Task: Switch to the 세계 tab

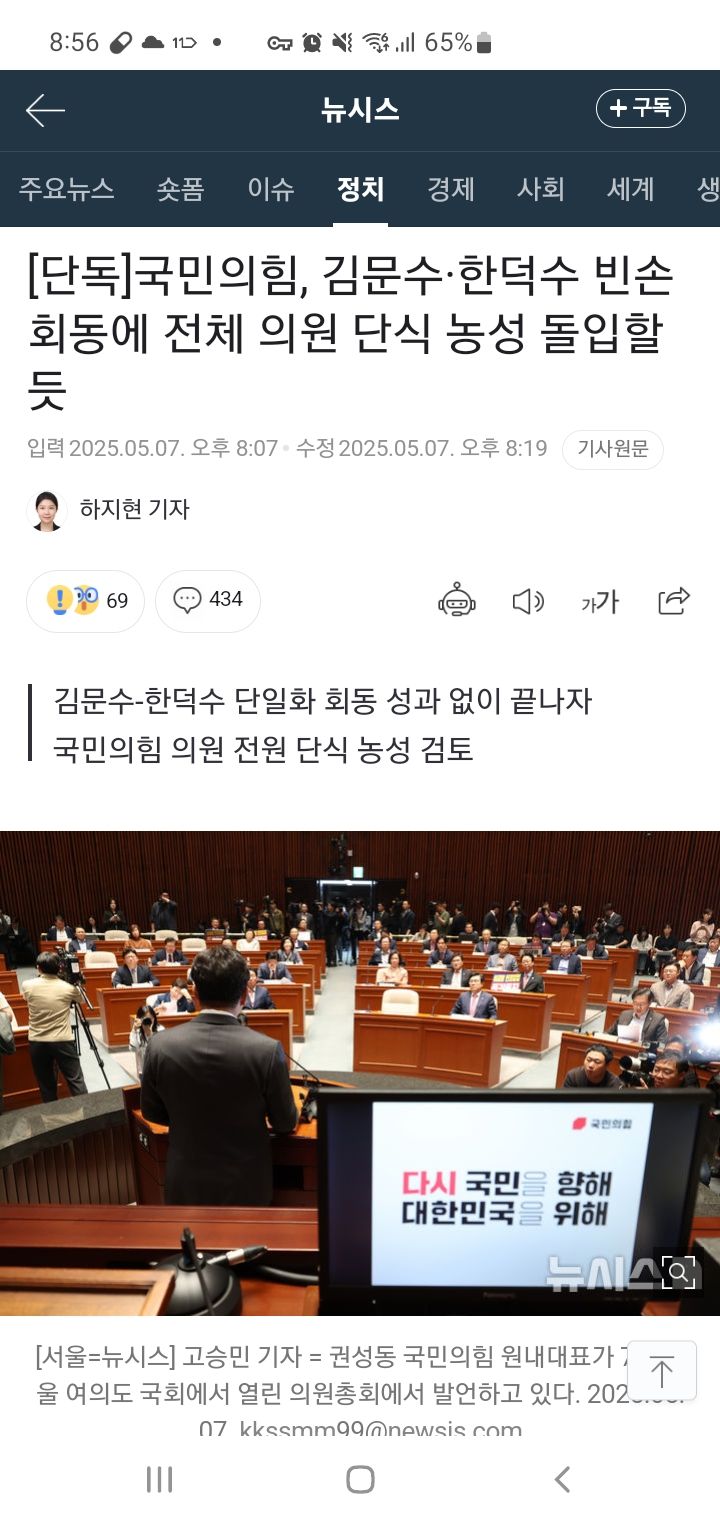Action: 630,189
